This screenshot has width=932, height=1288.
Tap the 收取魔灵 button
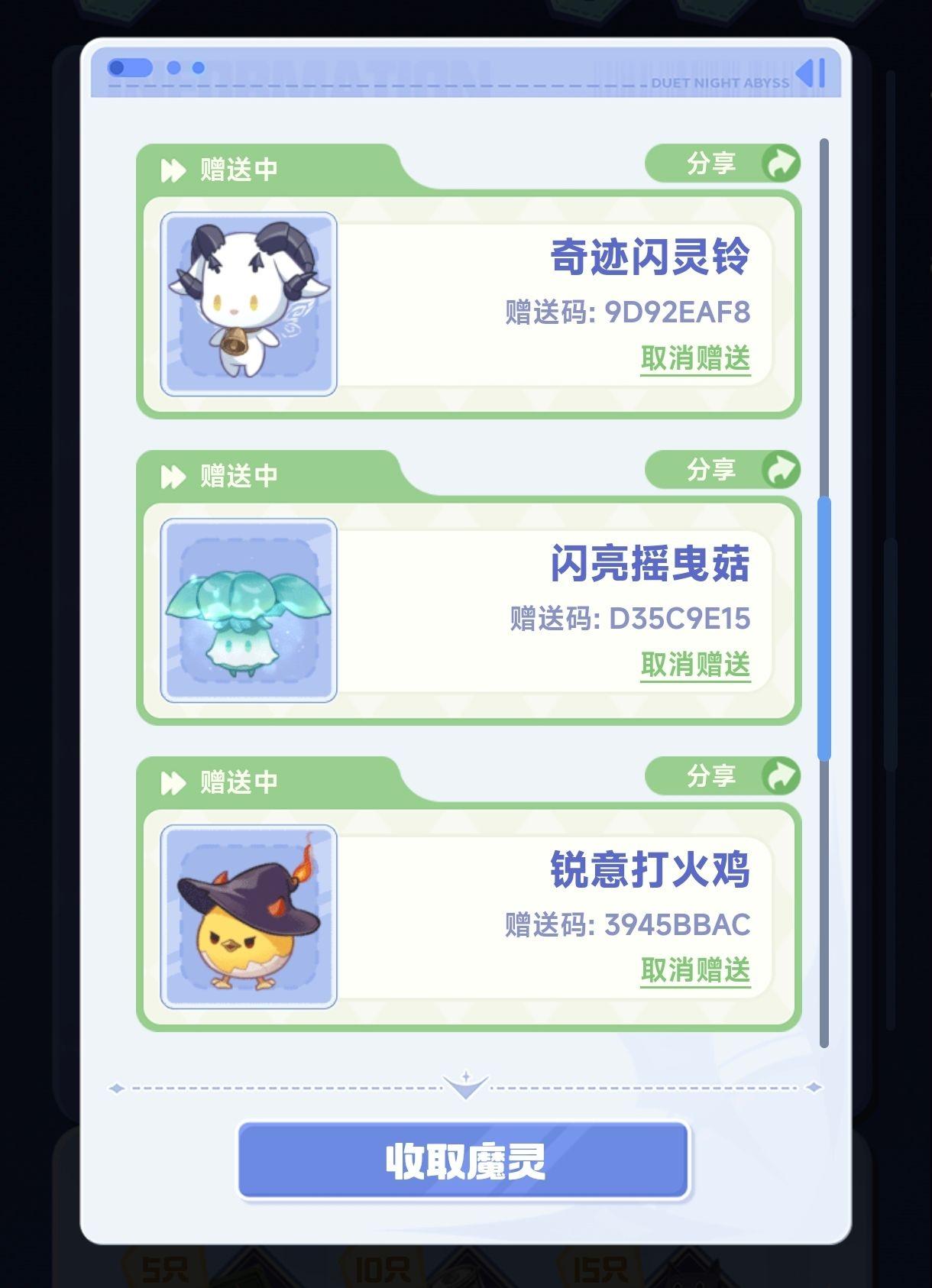pyautogui.click(x=464, y=1160)
